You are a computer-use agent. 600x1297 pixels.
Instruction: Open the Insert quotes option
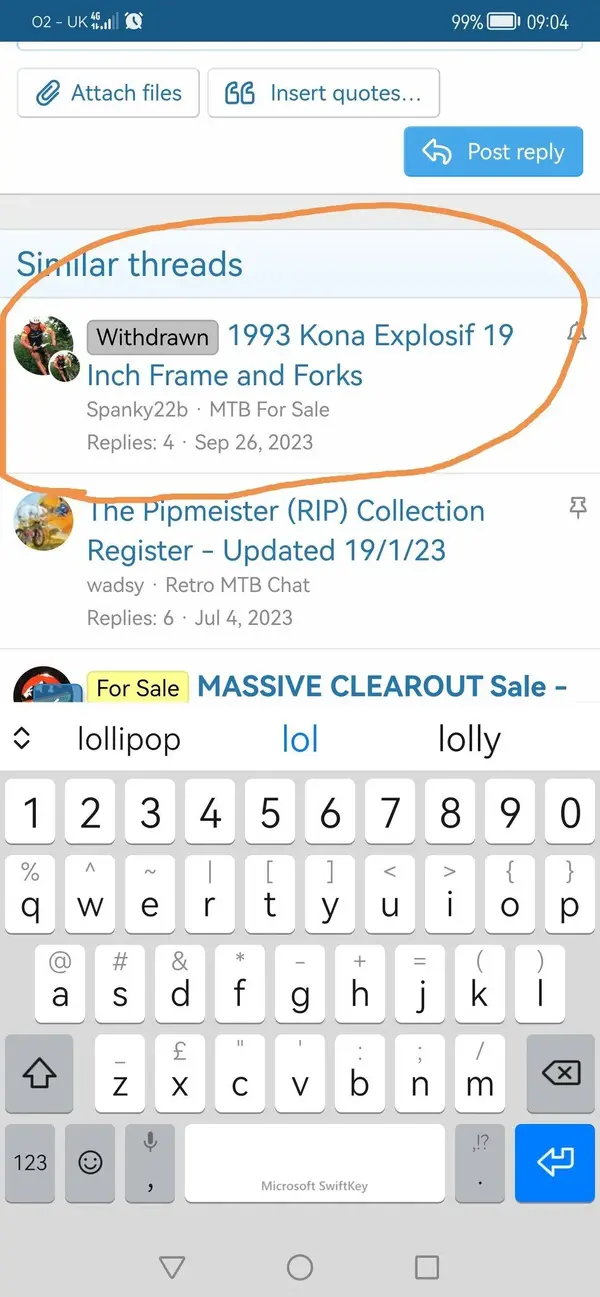(323, 94)
